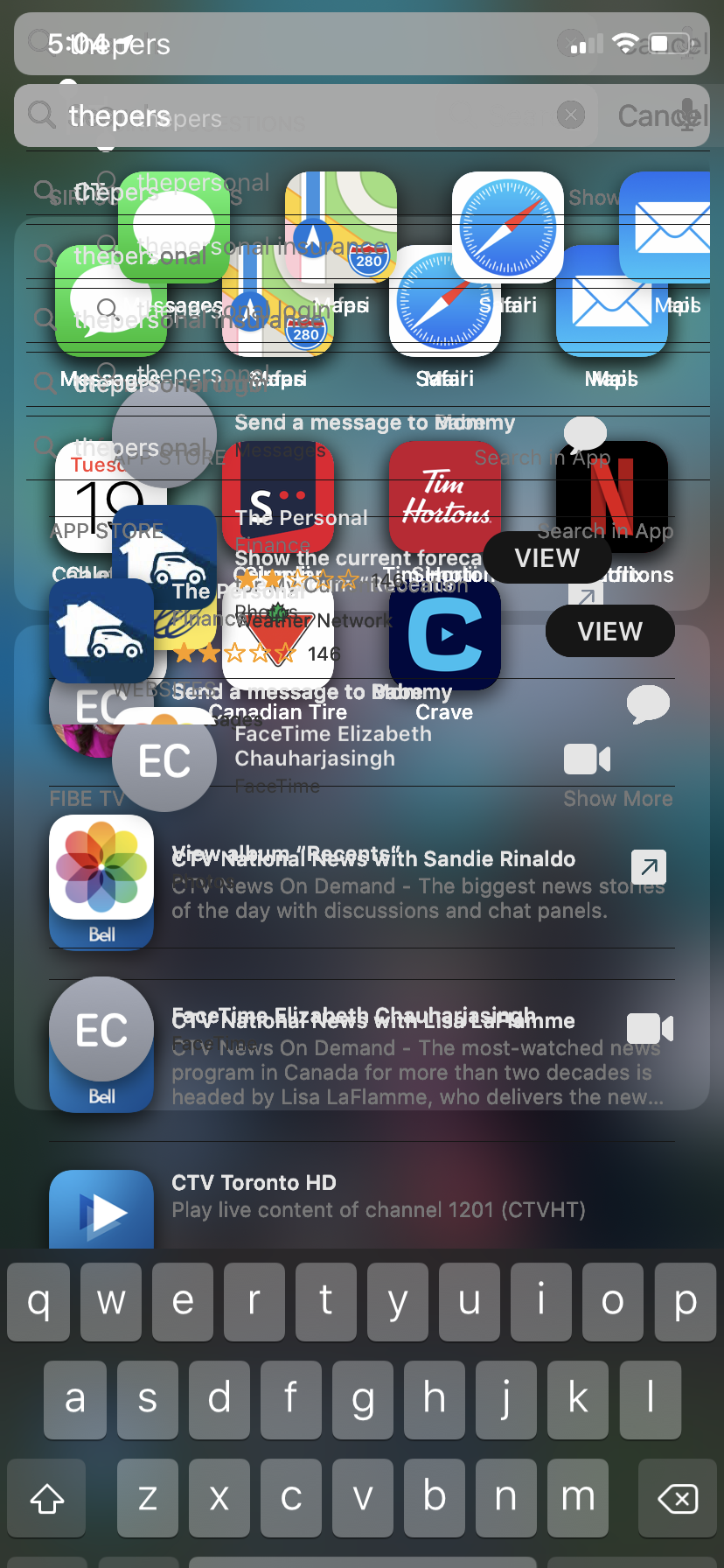Open the Crave app icon

(x=444, y=635)
